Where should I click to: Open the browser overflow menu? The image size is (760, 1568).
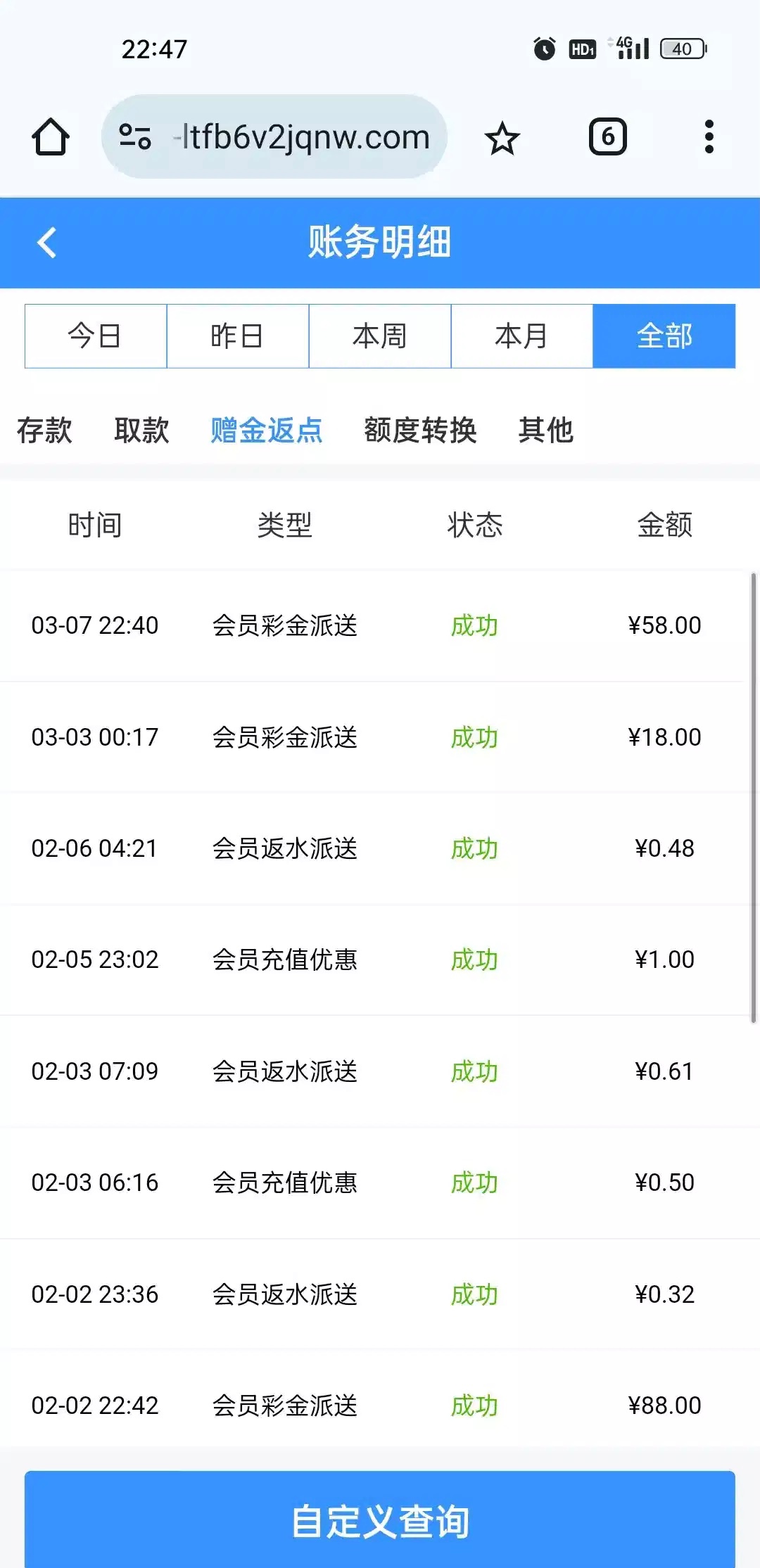pos(709,136)
